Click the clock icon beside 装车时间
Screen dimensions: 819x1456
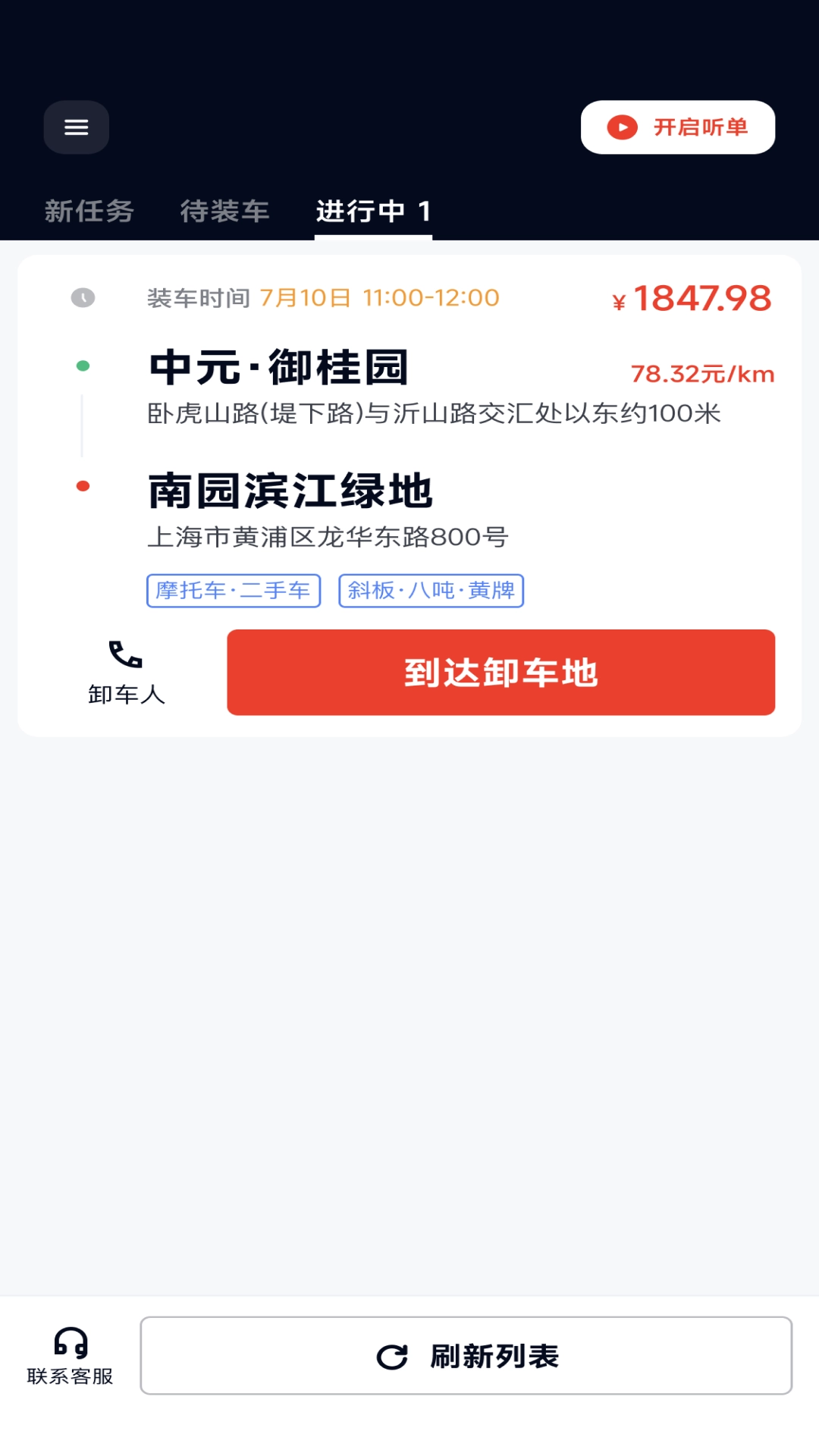(x=83, y=297)
